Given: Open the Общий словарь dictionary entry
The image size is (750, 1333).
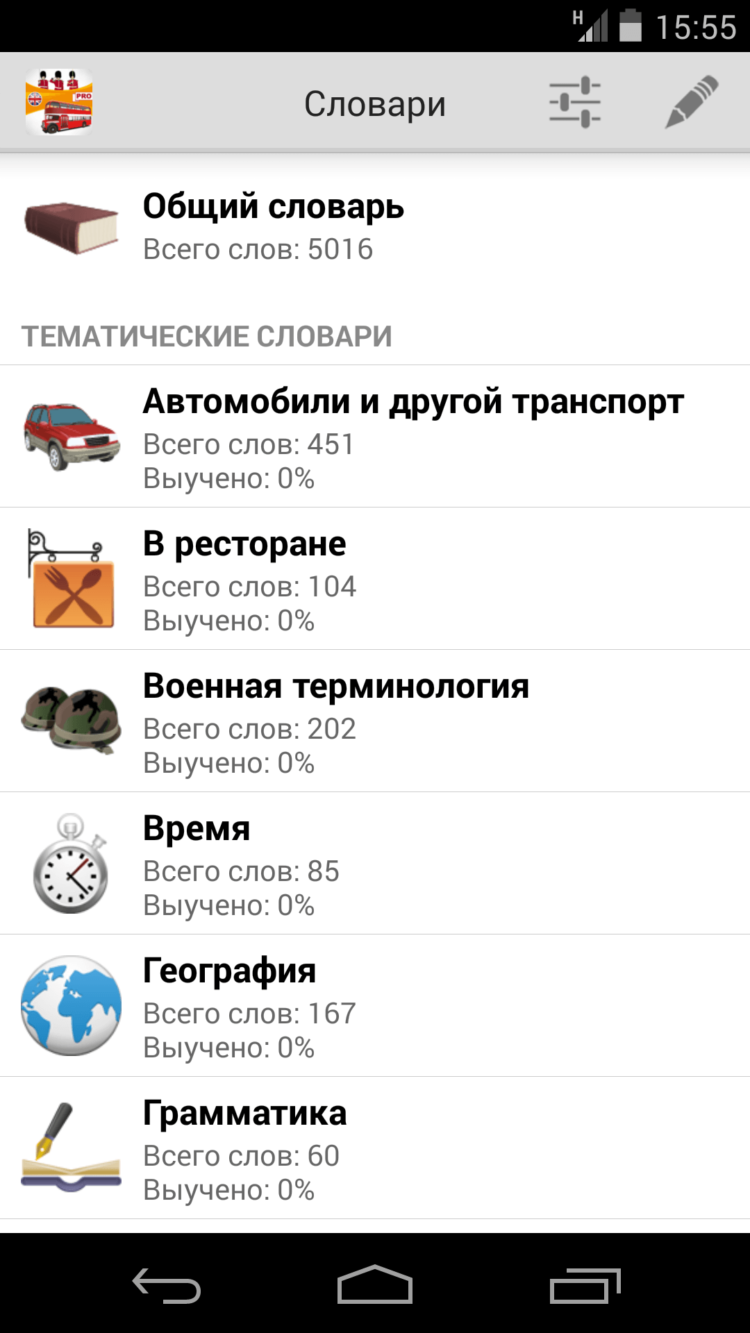Looking at the screenshot, I should [375, 225].
